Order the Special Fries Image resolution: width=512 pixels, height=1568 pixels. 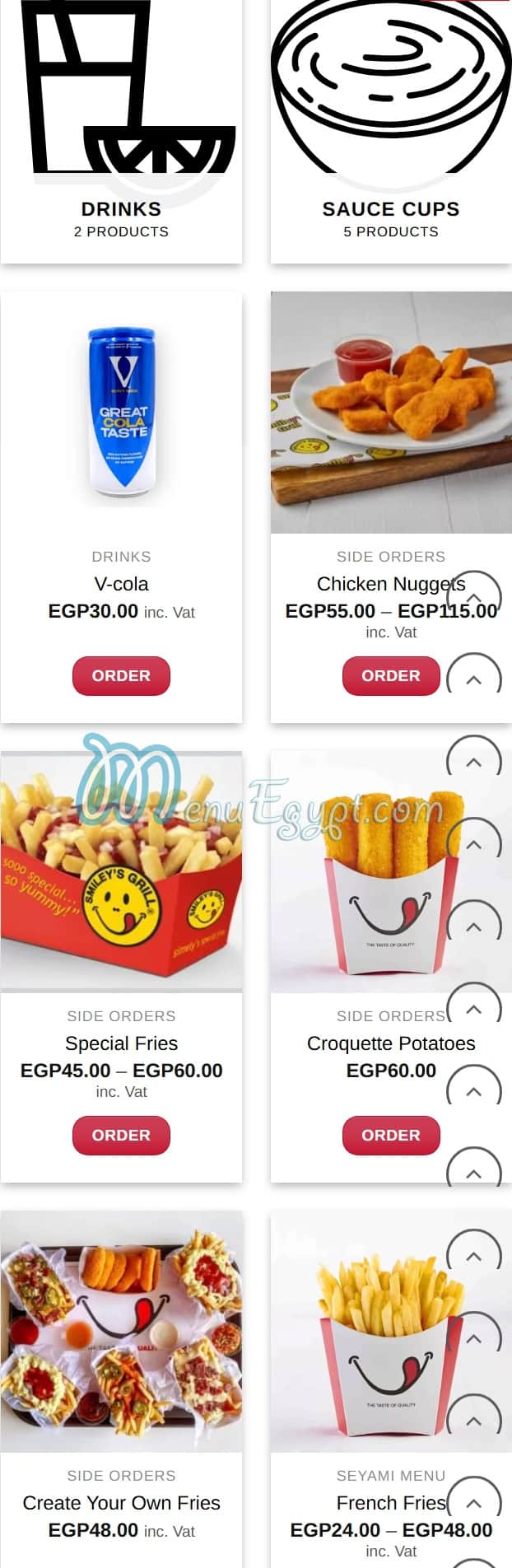(x=121, y=1135)
